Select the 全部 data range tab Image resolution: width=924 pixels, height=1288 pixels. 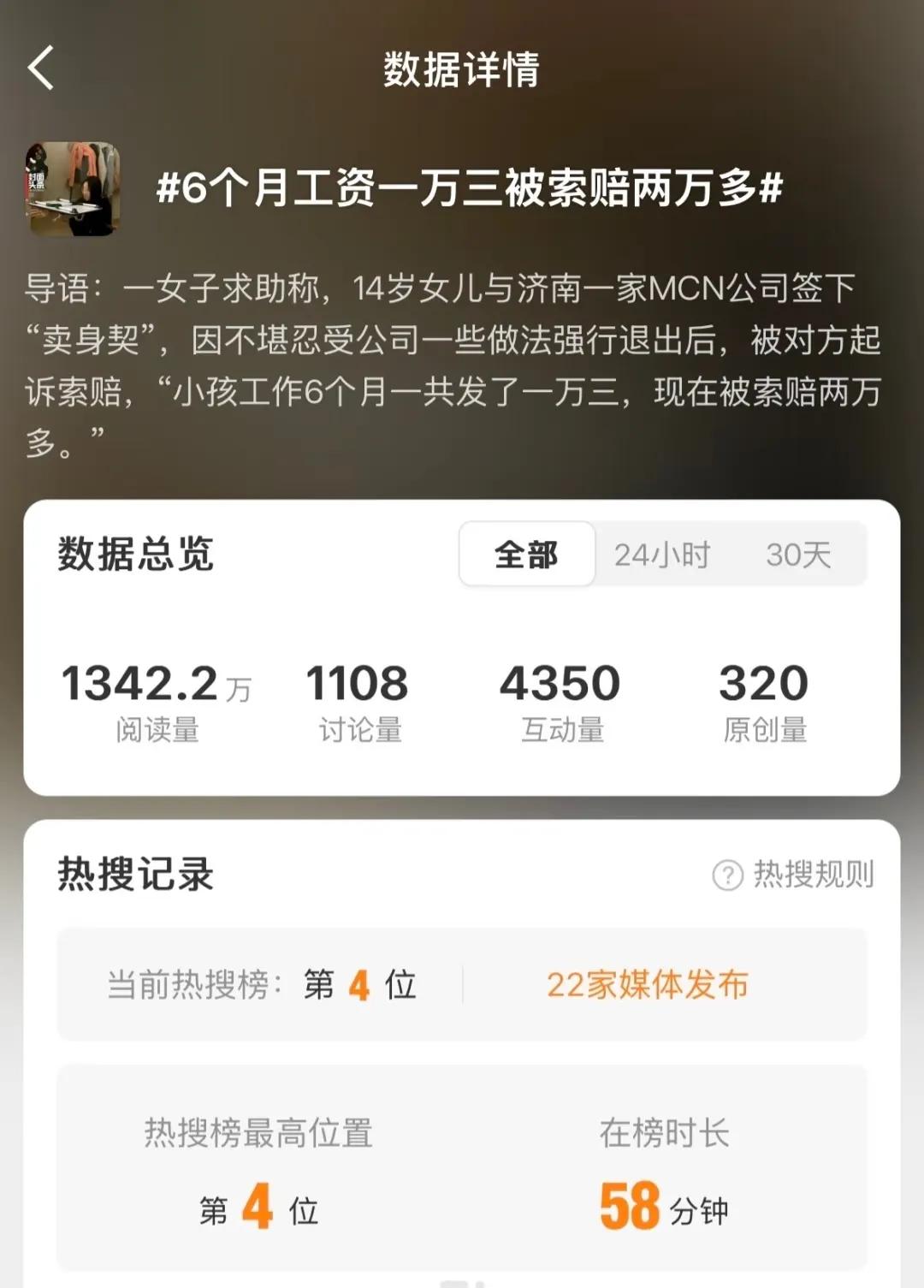point(526,555)
